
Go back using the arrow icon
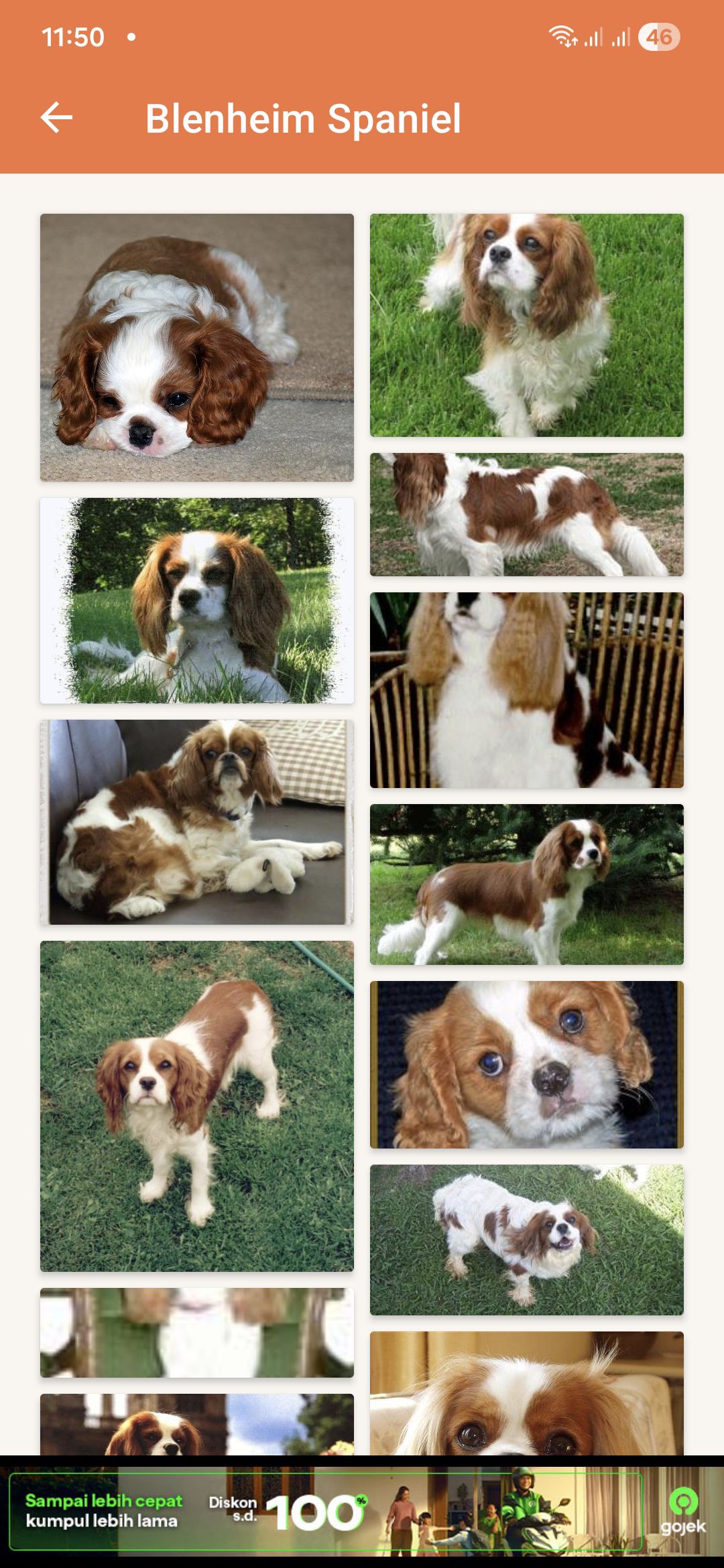point(57,118)
